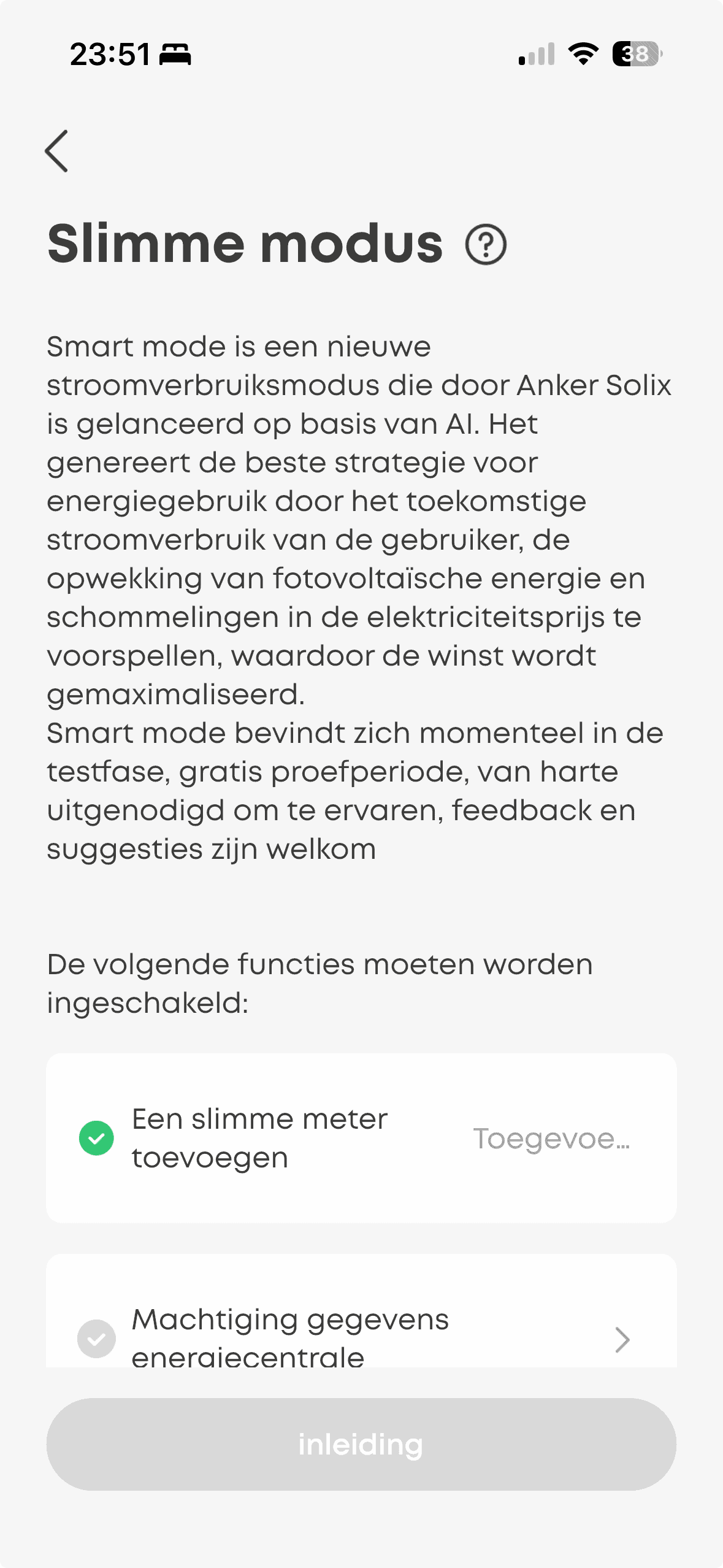
Task: Tap the 'inleiding' button
Action: pos(361,1444)
